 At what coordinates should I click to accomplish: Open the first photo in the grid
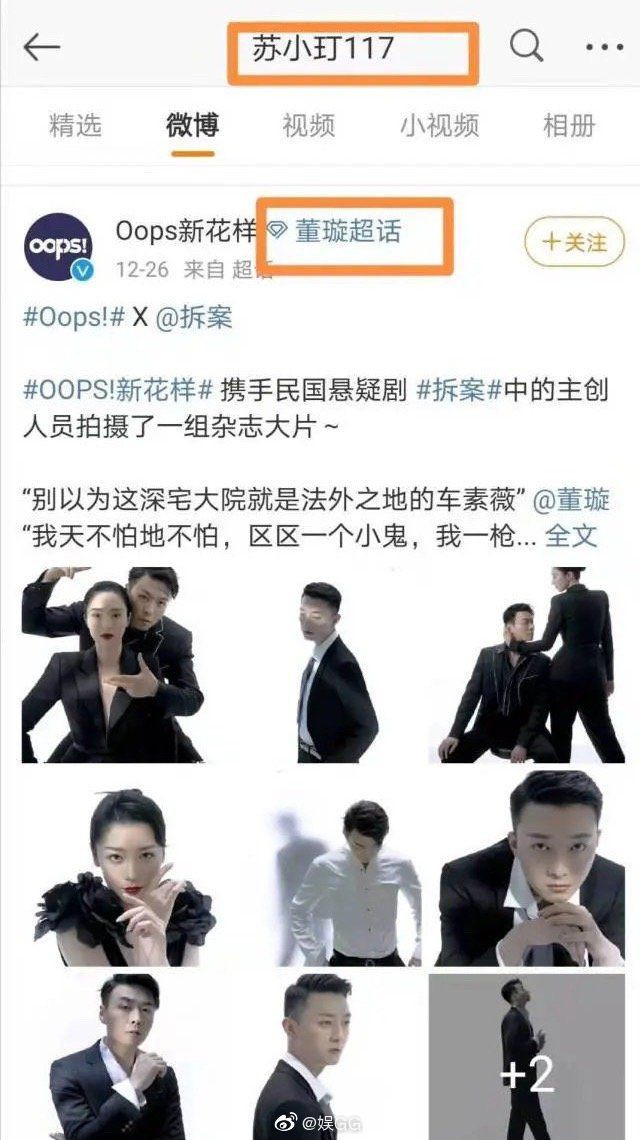pyautogui.click(x=113, y=665)
